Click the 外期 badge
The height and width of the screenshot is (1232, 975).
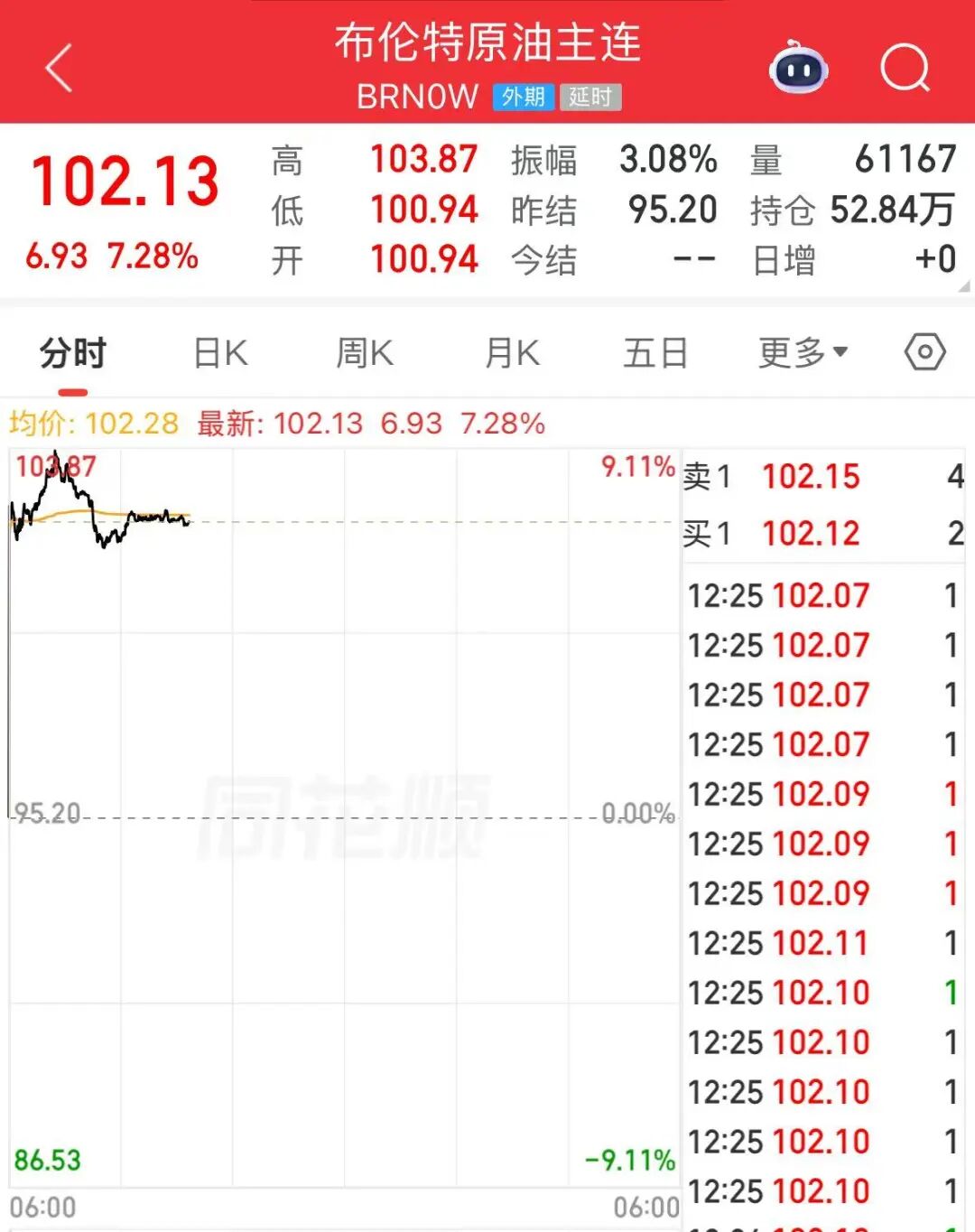[524, 98]
